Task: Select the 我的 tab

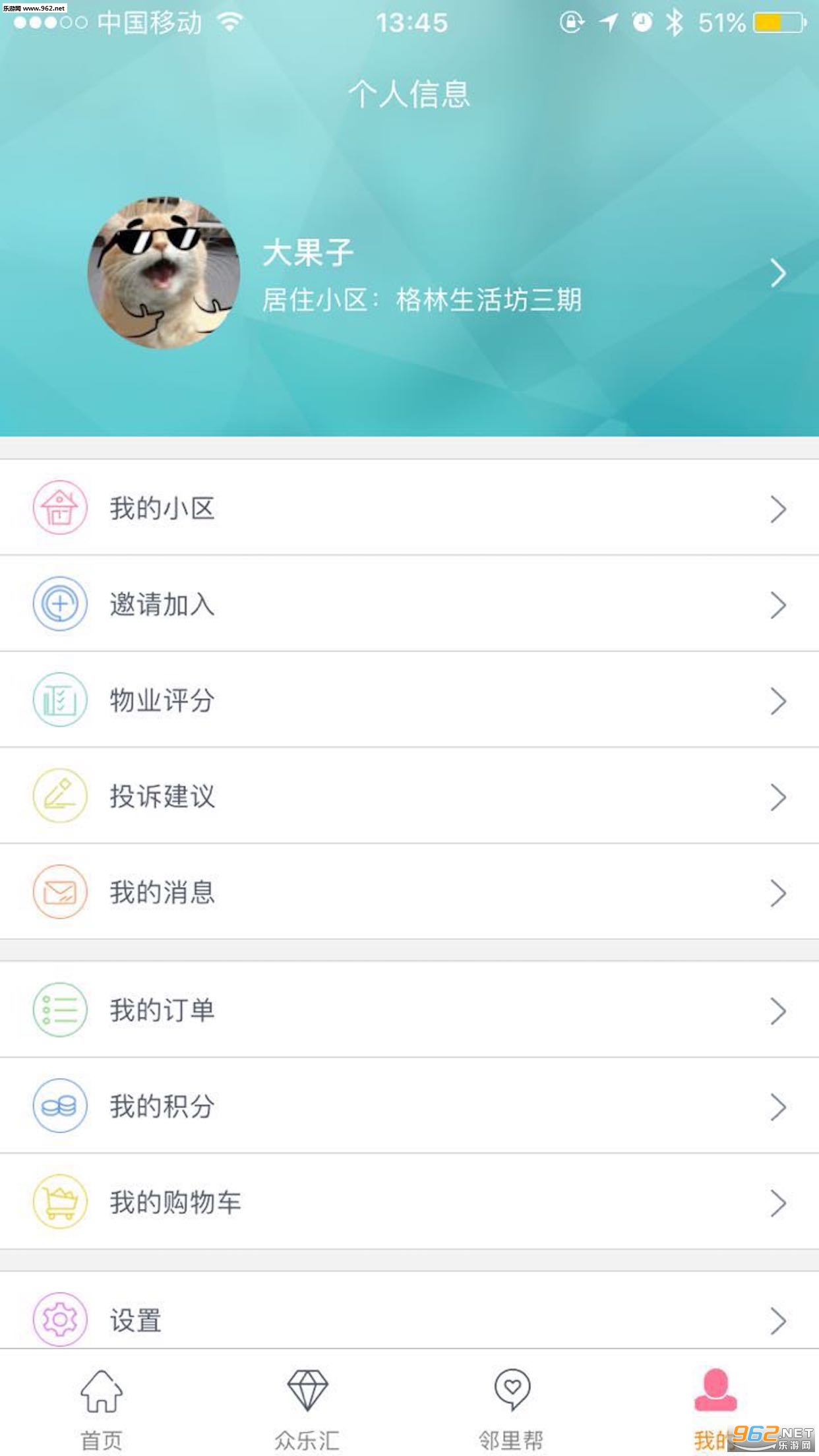Action: coord(715,1401)
